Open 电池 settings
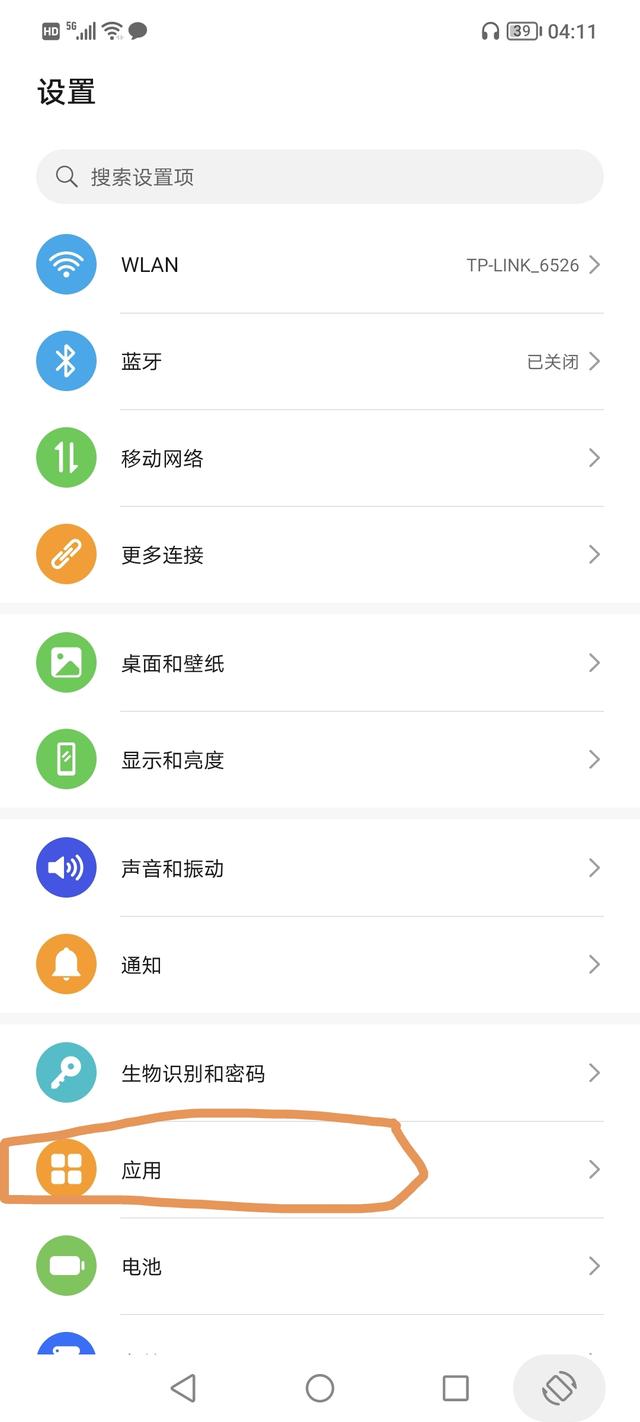640x1422 pixels. click(320, 1266)
